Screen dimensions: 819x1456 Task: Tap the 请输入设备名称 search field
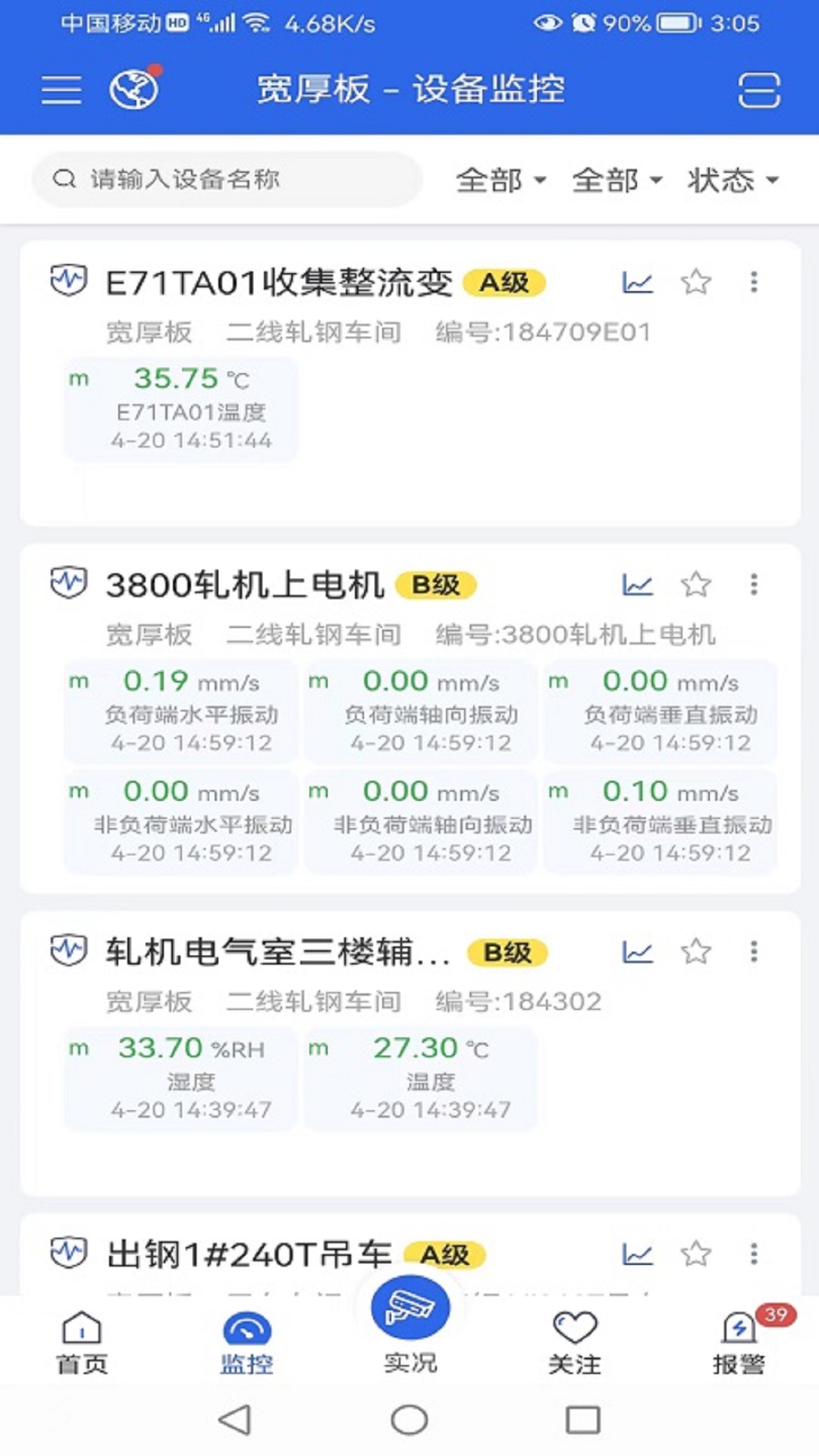click(x=227, y=180)
